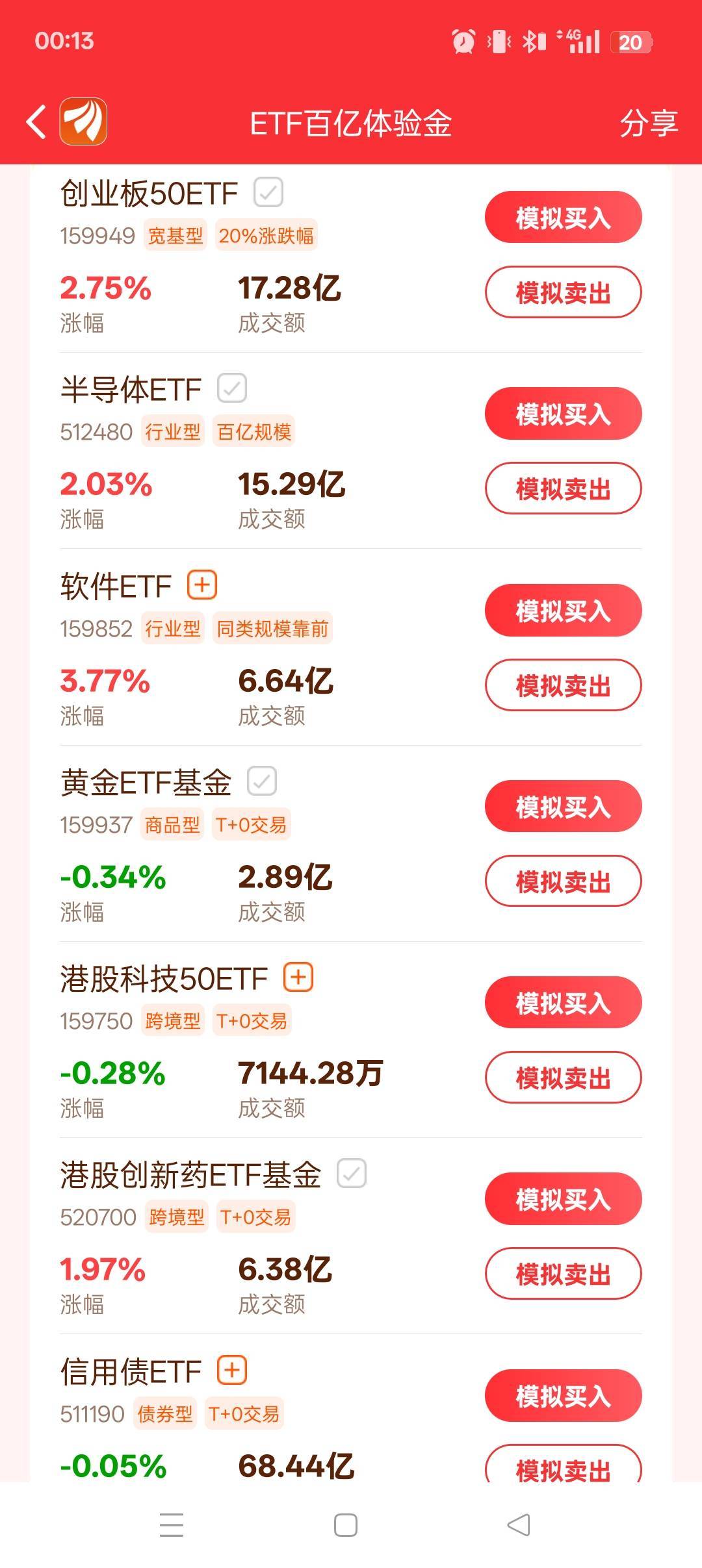Go back using the header arrow
Viewport: 702px width, 1568px height.
tap(36, 121)
